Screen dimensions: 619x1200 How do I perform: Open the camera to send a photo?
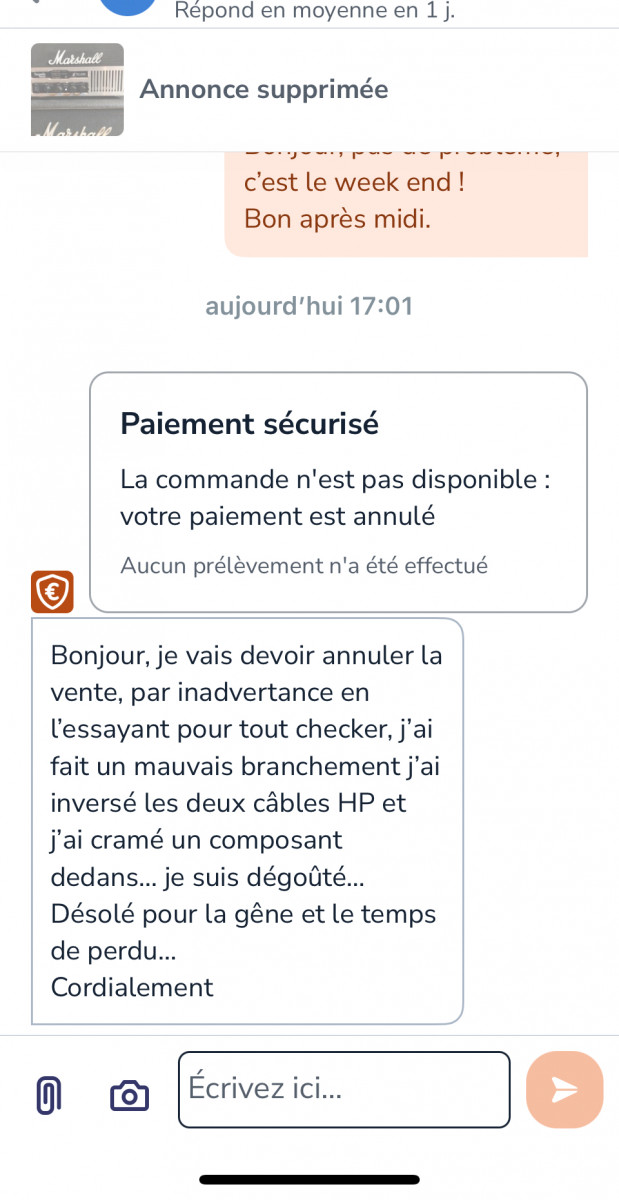pos(129,1095)
